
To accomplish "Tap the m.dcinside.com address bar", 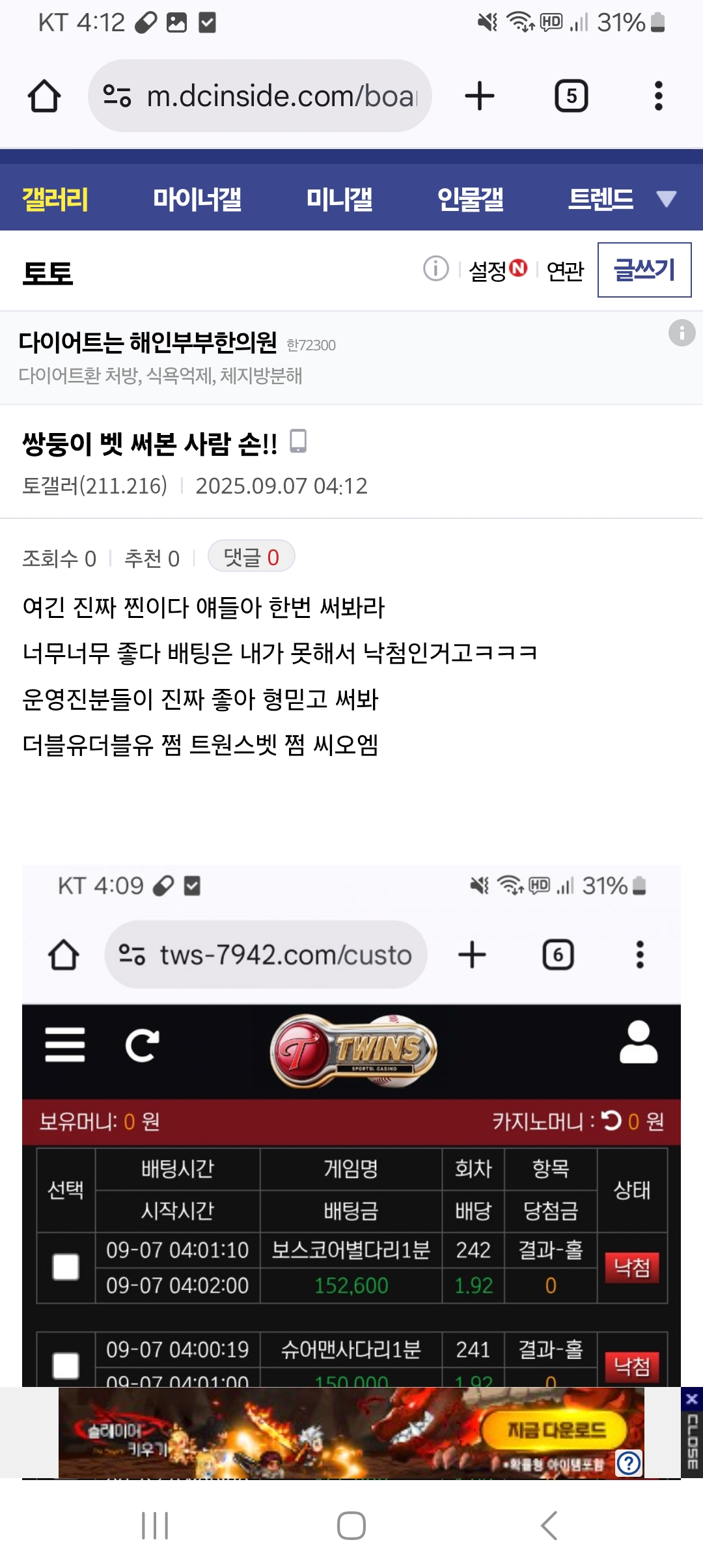I will [260, 96].
